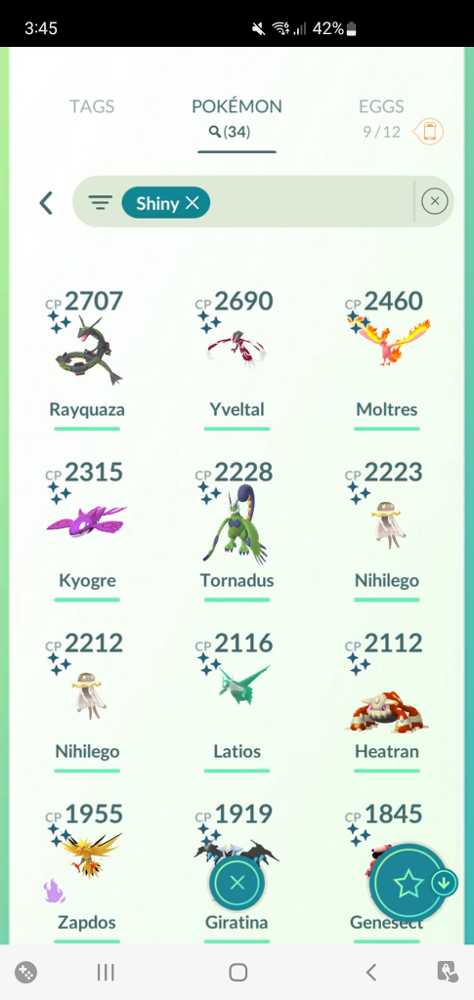Select Latios with CP 2116
This screenshot has width=474, height=1000.
coord(237,701)
